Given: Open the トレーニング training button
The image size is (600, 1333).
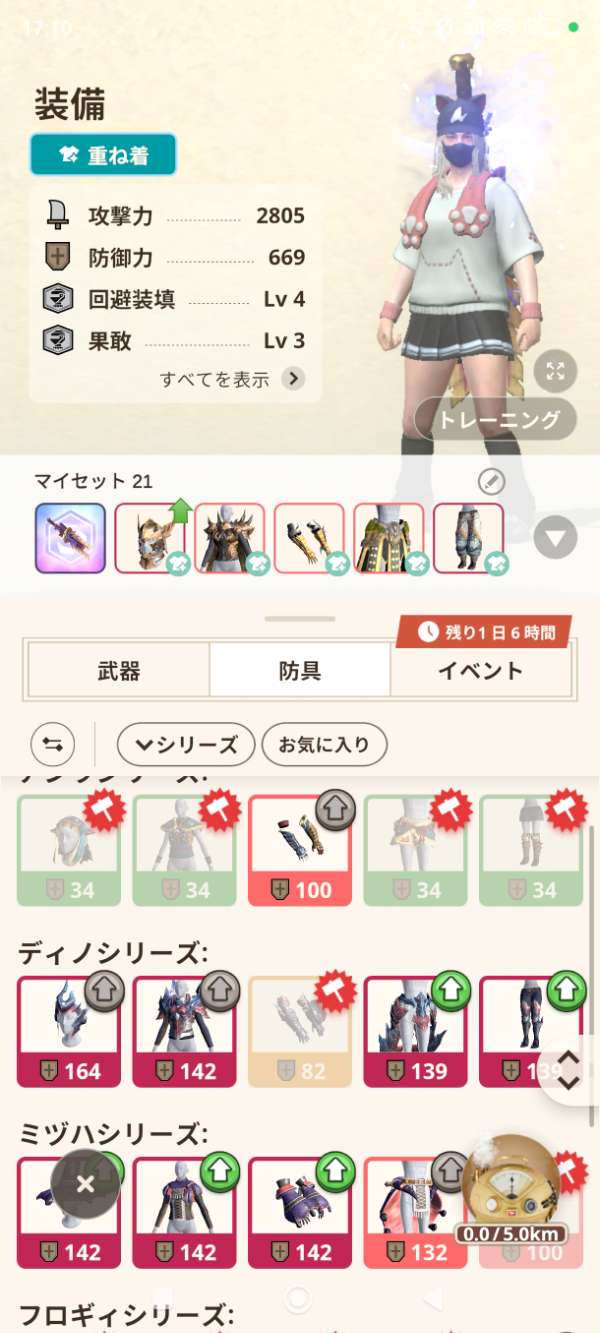Looking at the screenshot, I should coord(496,420).
